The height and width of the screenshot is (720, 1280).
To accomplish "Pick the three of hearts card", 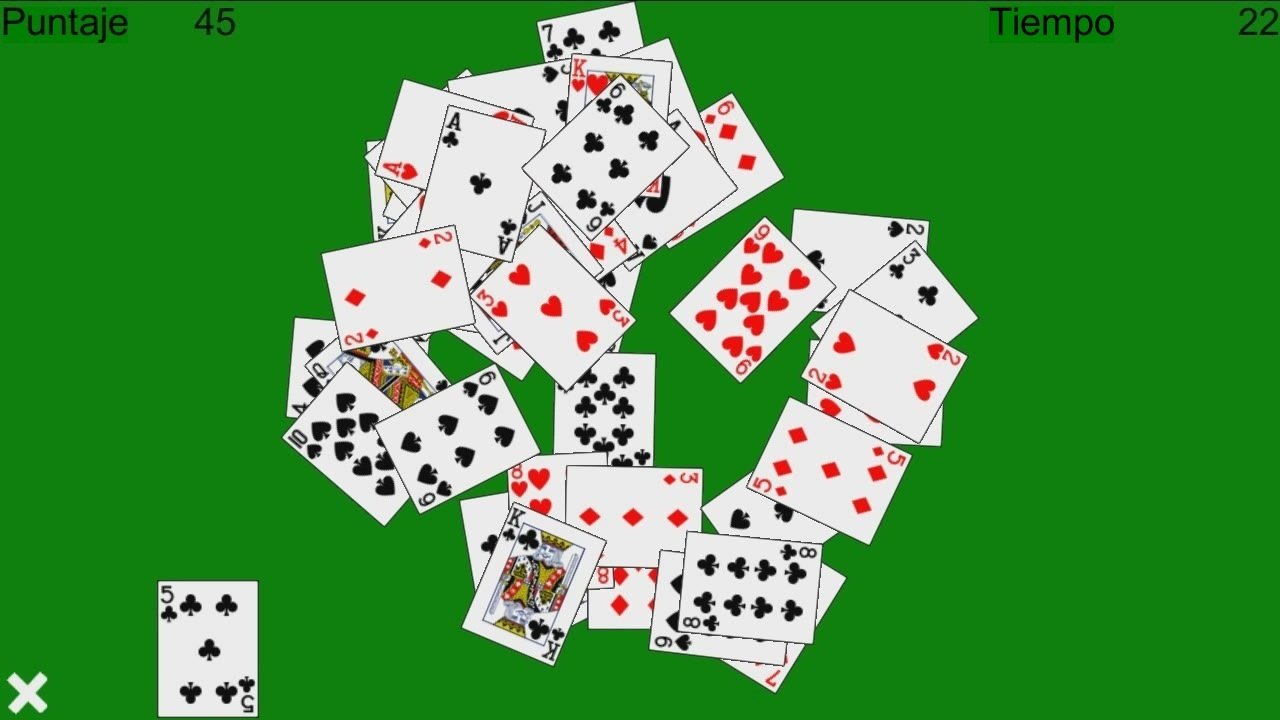I will click(553, 307).
